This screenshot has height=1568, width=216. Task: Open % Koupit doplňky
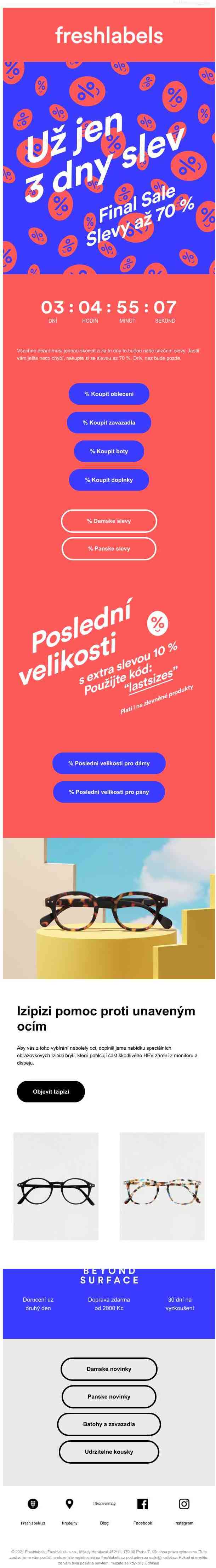pyautogui.click(x=109, y=480)
